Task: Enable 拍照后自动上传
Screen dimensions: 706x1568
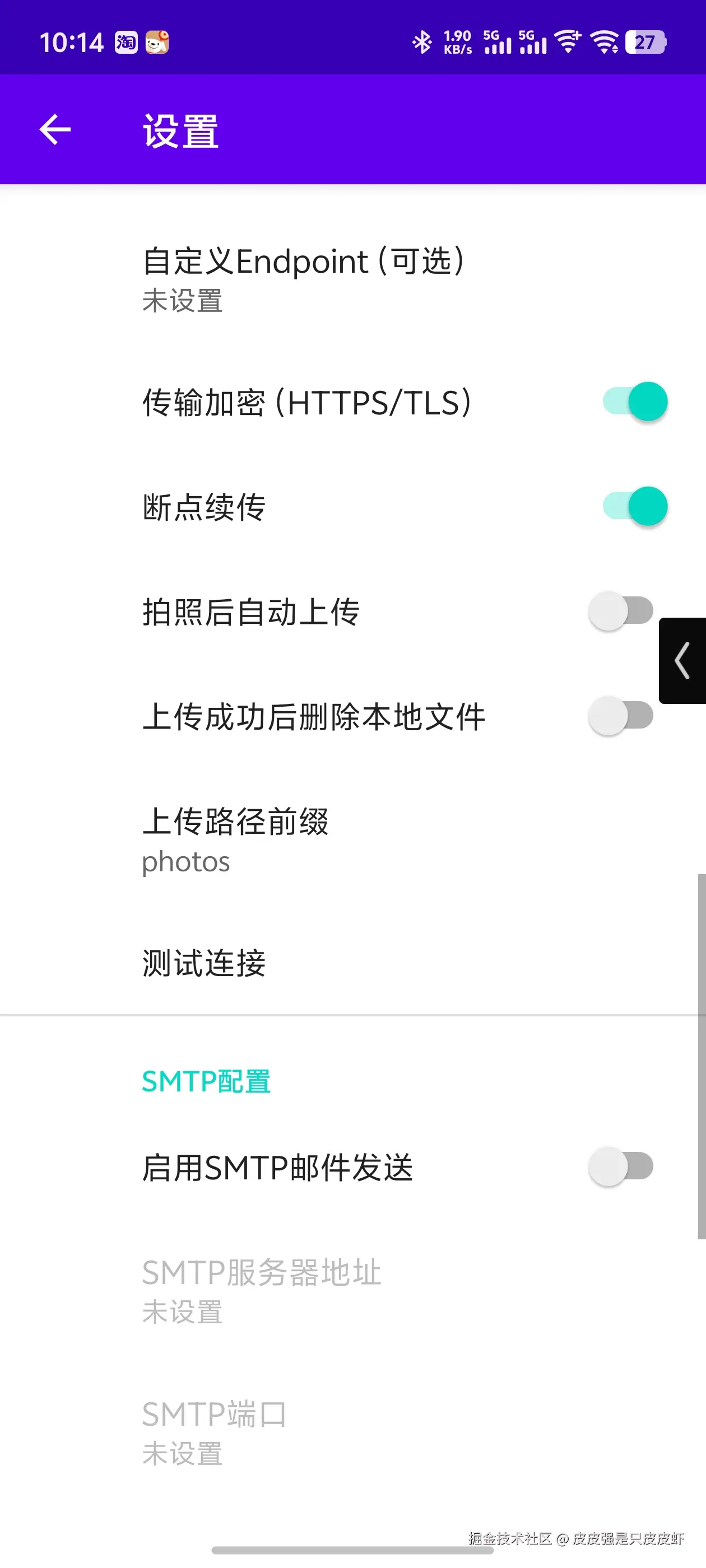Action: click(620, 611)
